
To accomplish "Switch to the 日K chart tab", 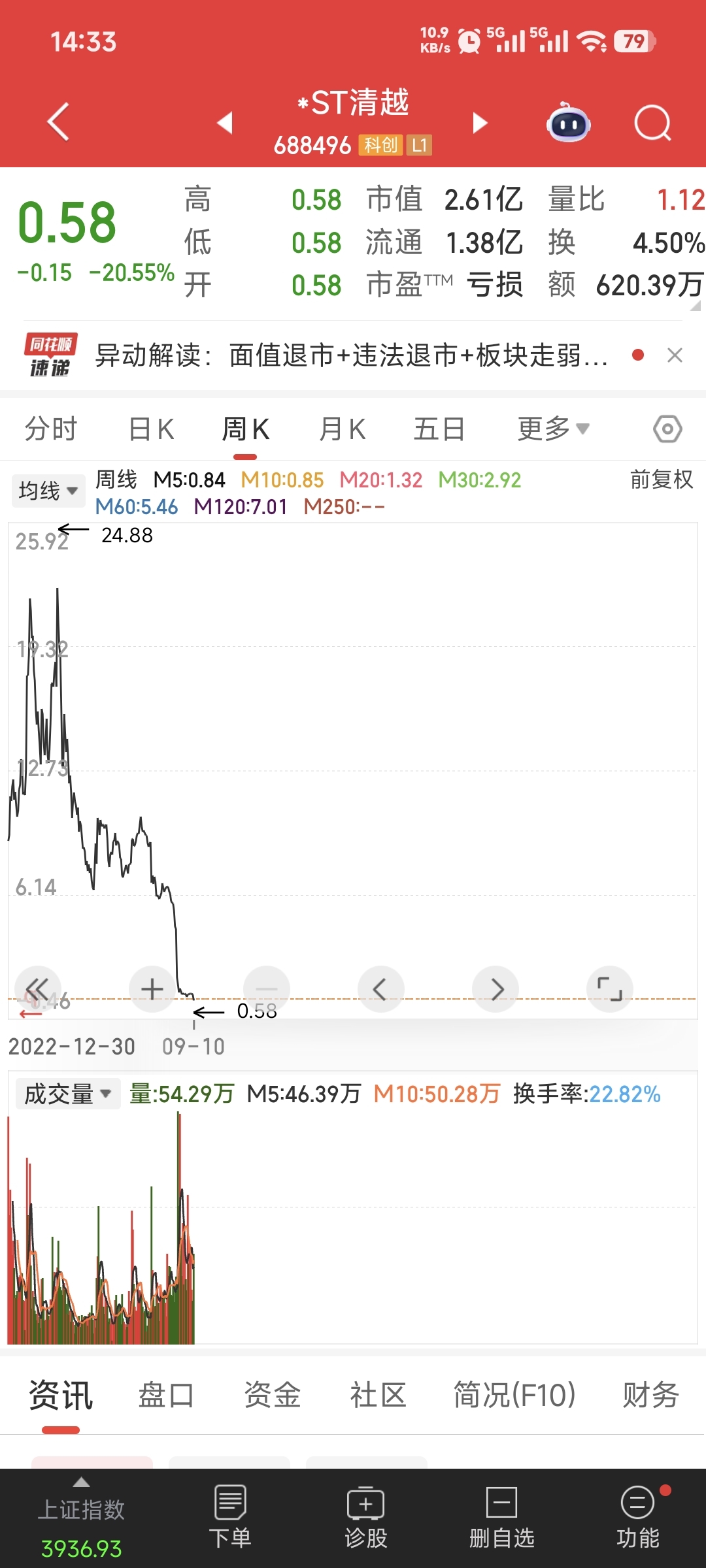I will coord(152,429).
